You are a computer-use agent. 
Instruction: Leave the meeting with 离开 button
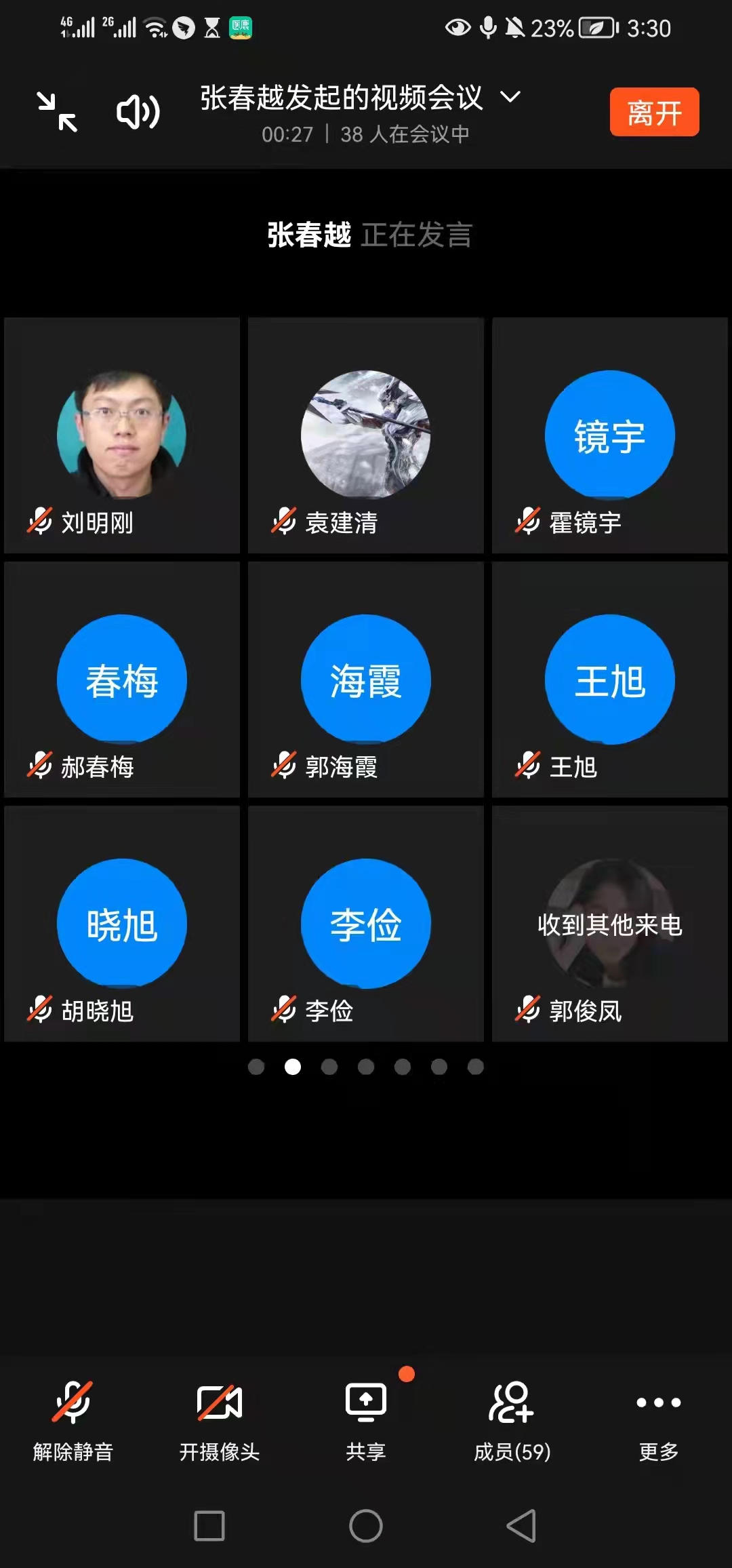pyautogui.click(x=654, y=112)
